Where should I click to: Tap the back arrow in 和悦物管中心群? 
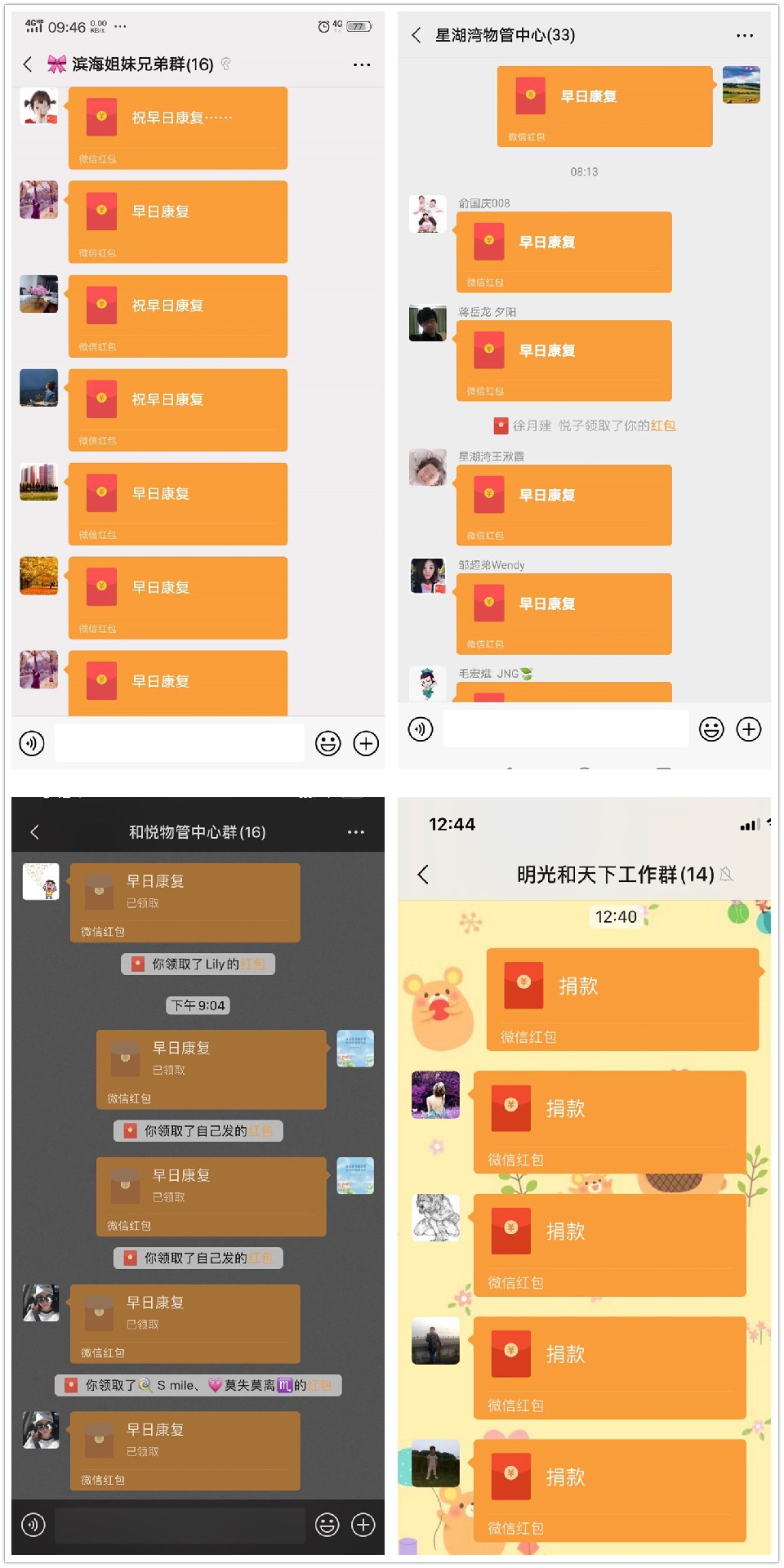(x=34, y=831)
